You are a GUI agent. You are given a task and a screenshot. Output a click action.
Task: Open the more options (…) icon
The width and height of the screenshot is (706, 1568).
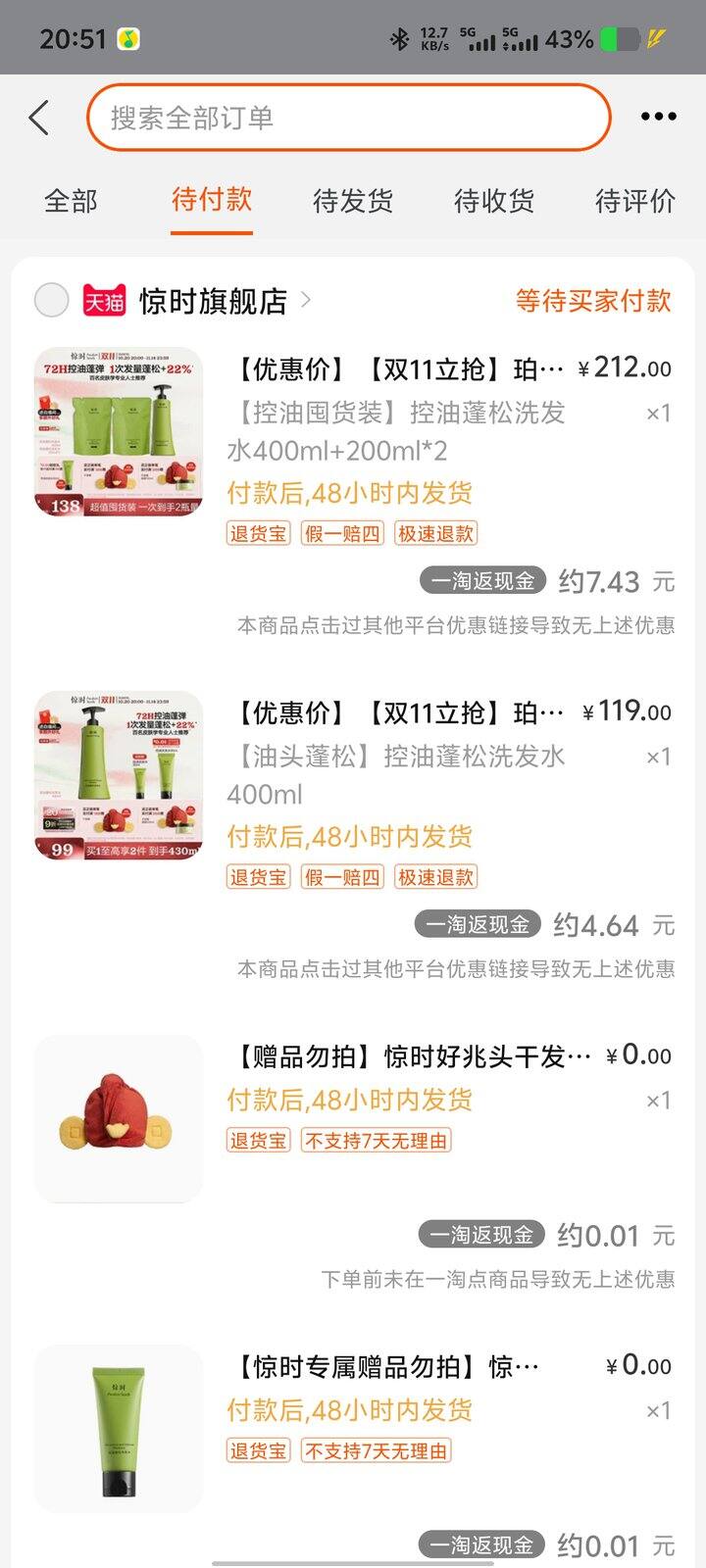click(659, 116)
